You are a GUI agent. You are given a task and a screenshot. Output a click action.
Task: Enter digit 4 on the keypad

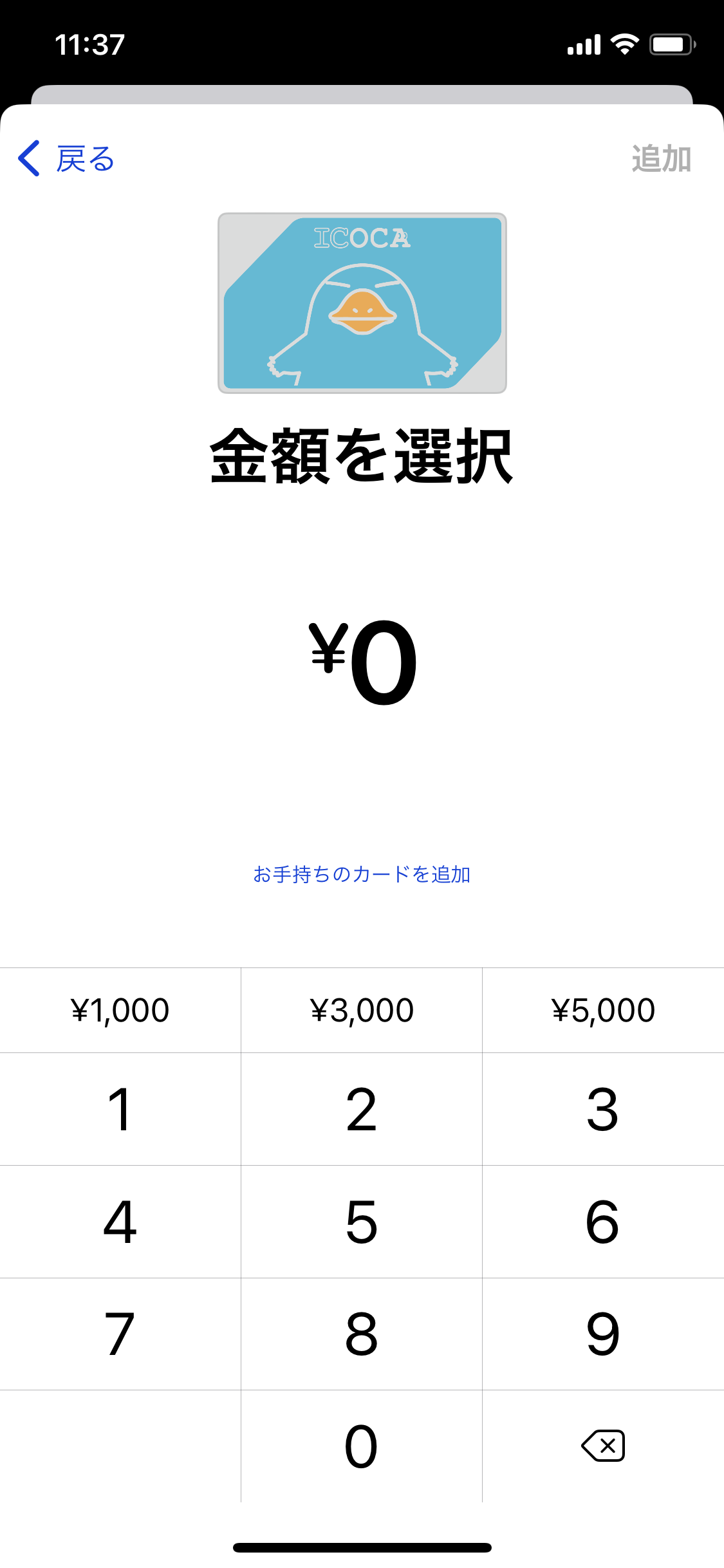tap(120, 1222)
